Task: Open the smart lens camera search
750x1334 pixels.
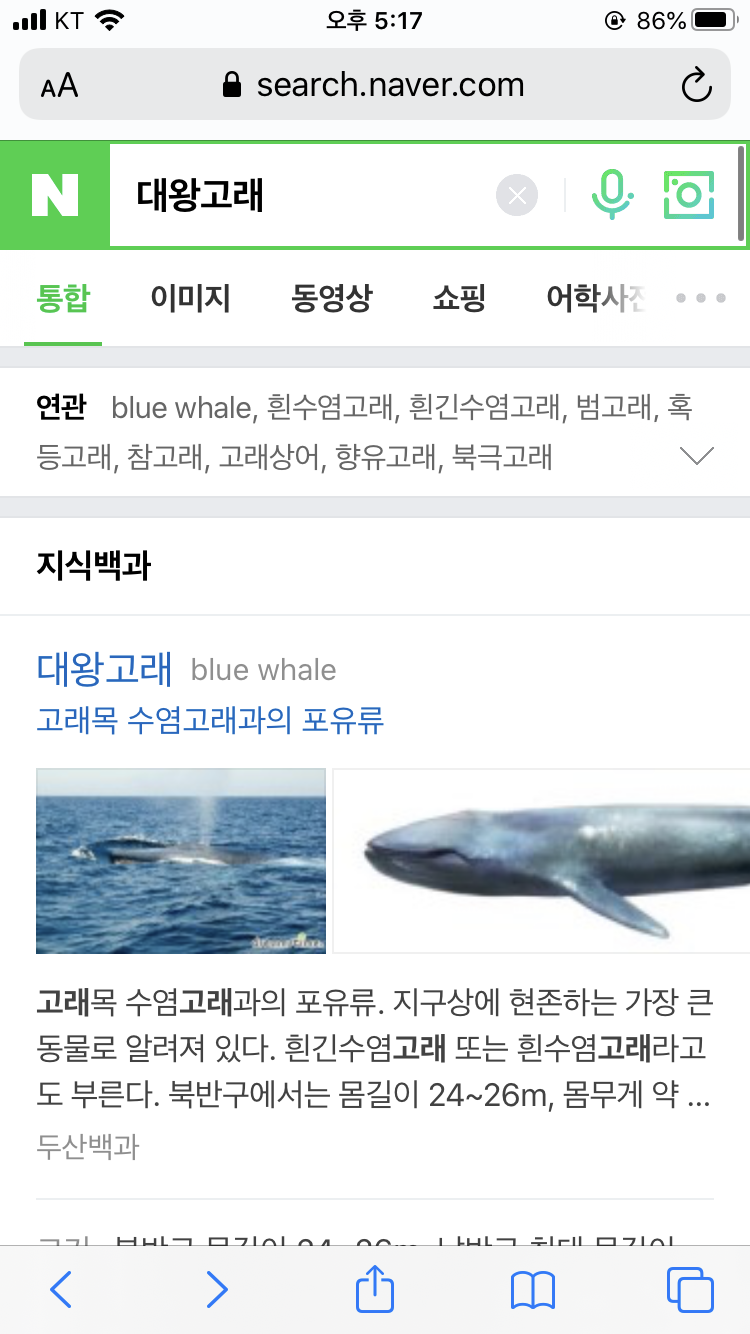Action: pyautogui.click(x=689, y=195)
